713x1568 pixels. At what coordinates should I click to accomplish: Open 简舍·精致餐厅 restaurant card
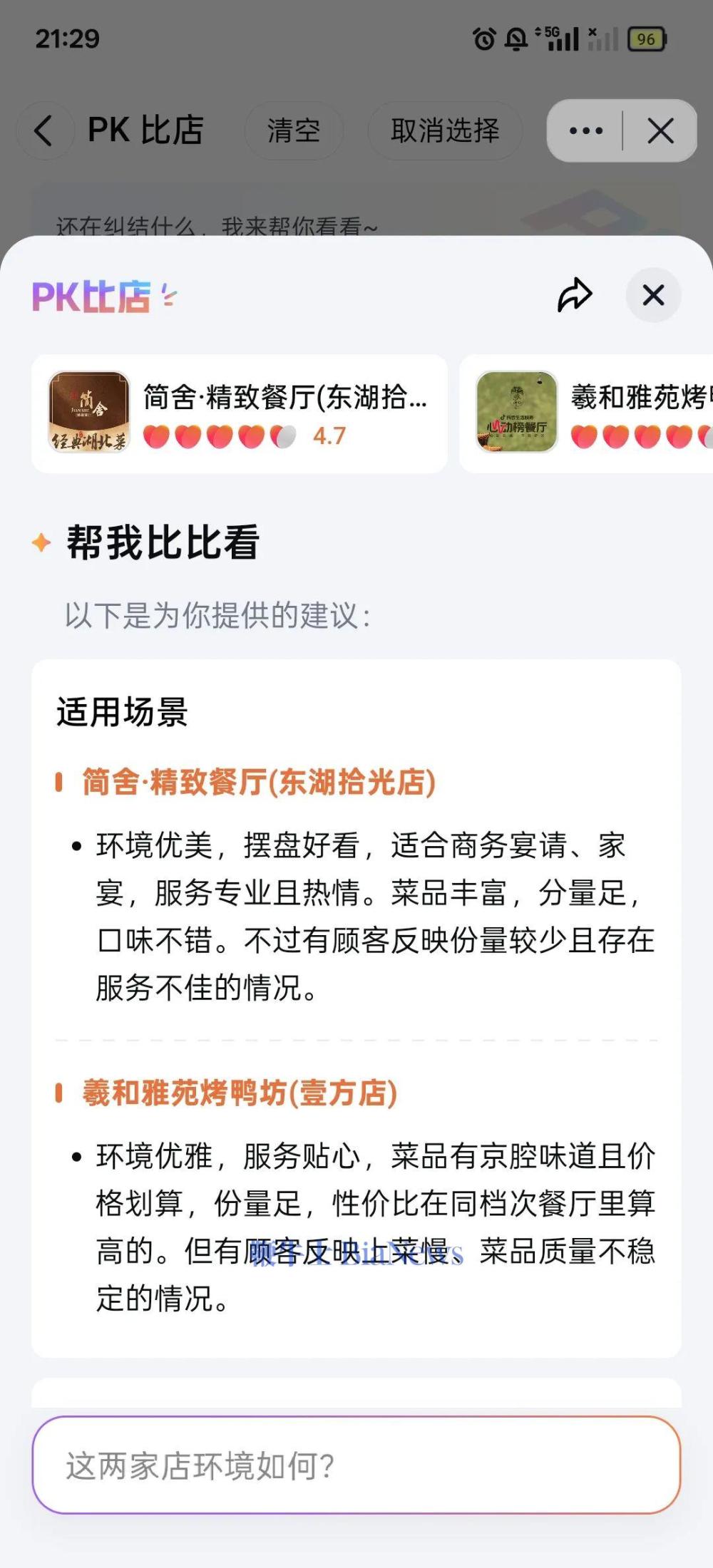(x=240, y=414)
